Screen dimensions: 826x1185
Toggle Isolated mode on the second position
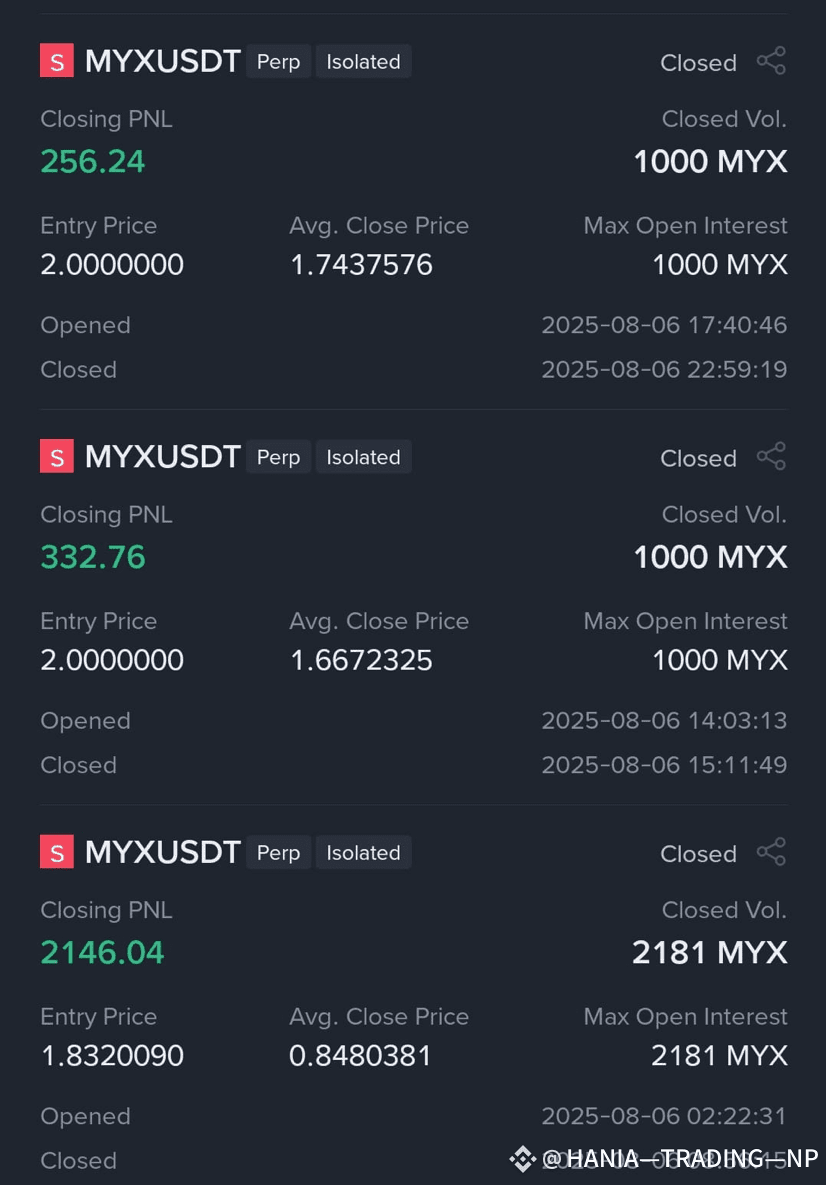(x=363, y=457)
